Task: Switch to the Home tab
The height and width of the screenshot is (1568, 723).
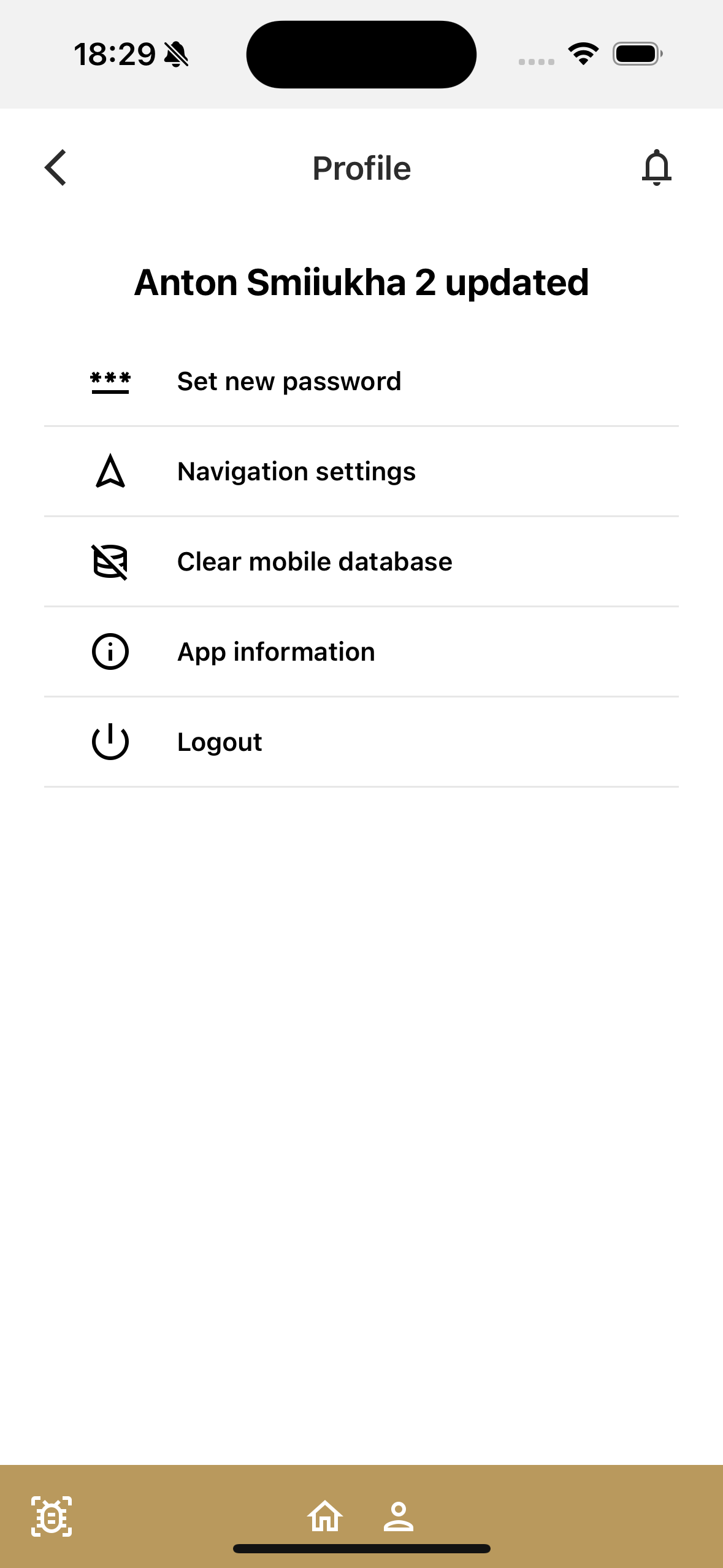Action: point(325,1516)
